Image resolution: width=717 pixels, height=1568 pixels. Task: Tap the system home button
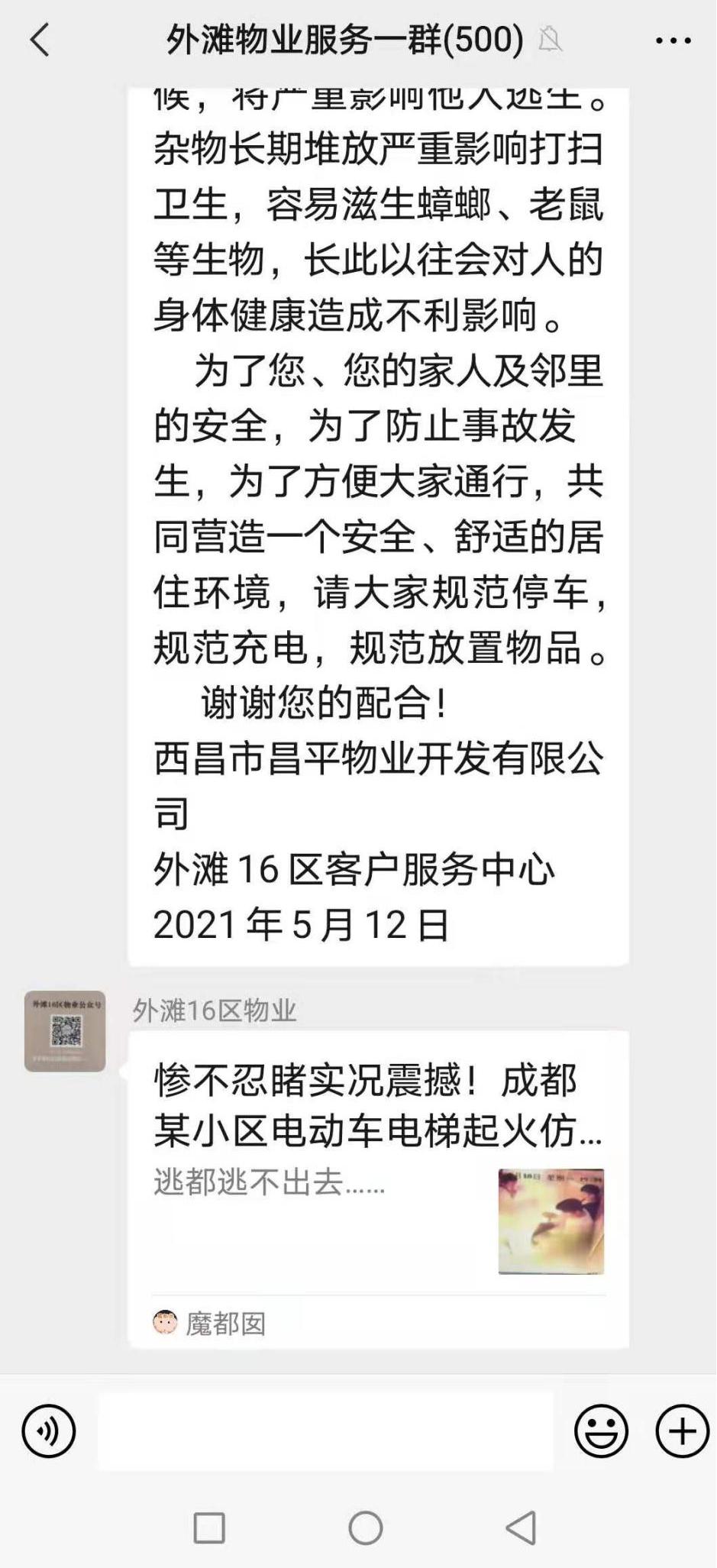point(365,1528)
